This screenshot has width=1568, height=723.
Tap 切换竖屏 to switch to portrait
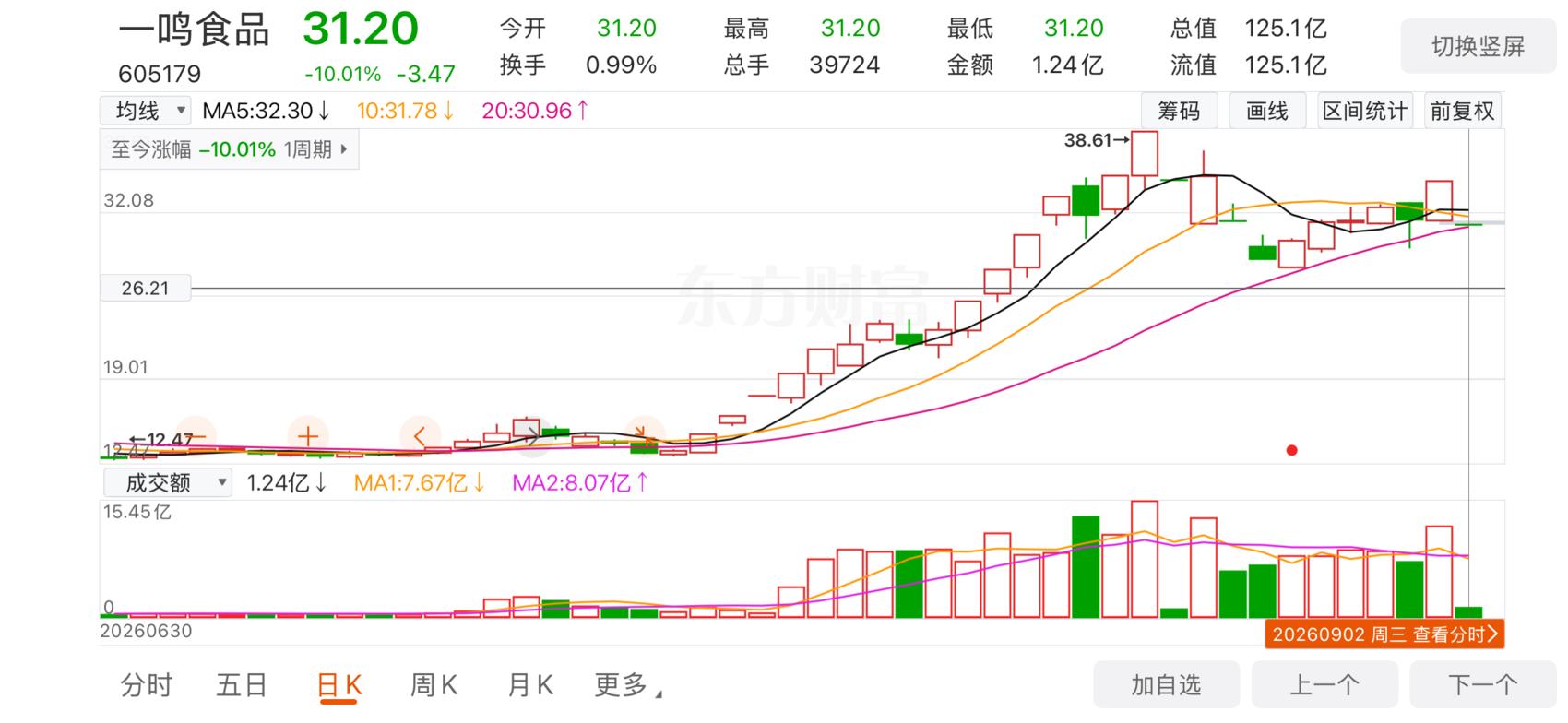point(1478,46)
